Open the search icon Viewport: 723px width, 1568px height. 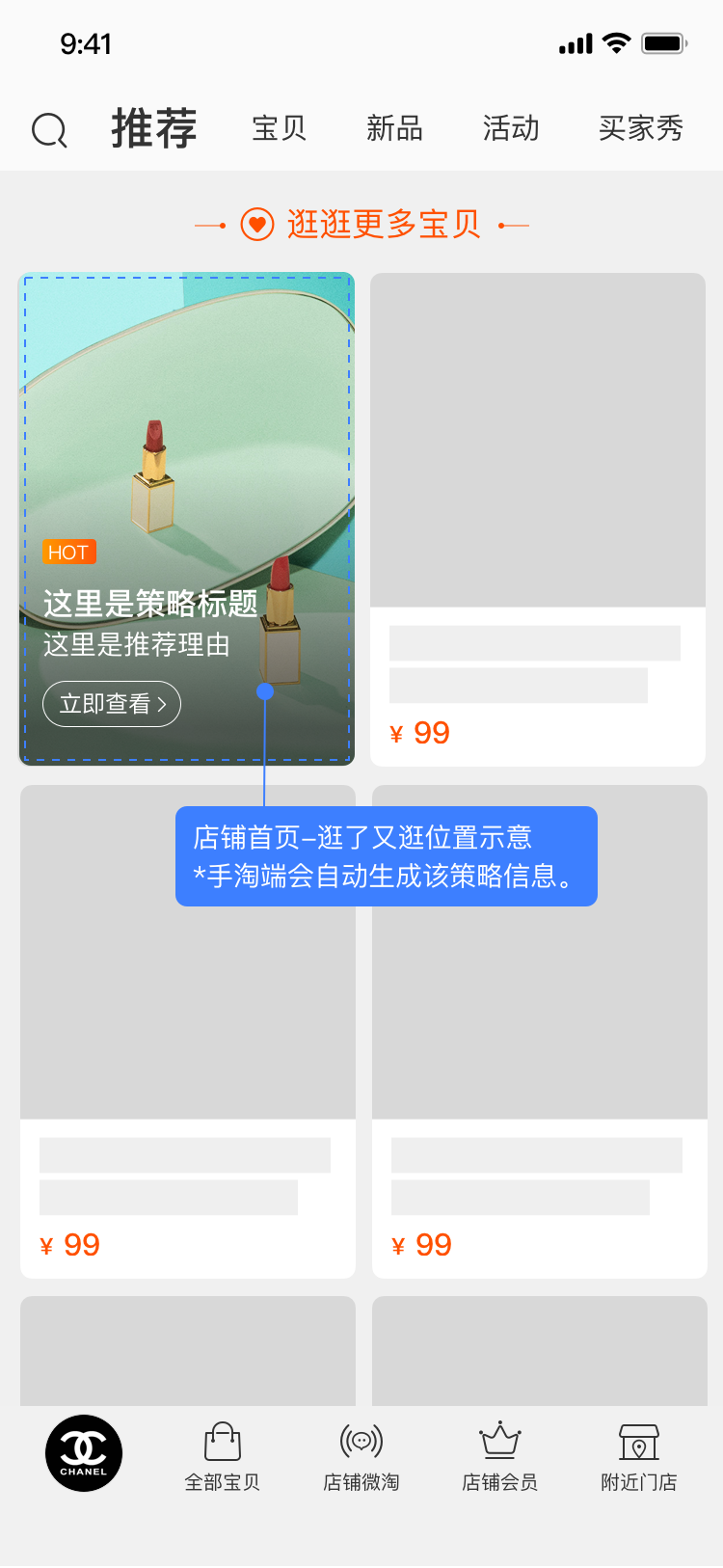coord(49,129)
